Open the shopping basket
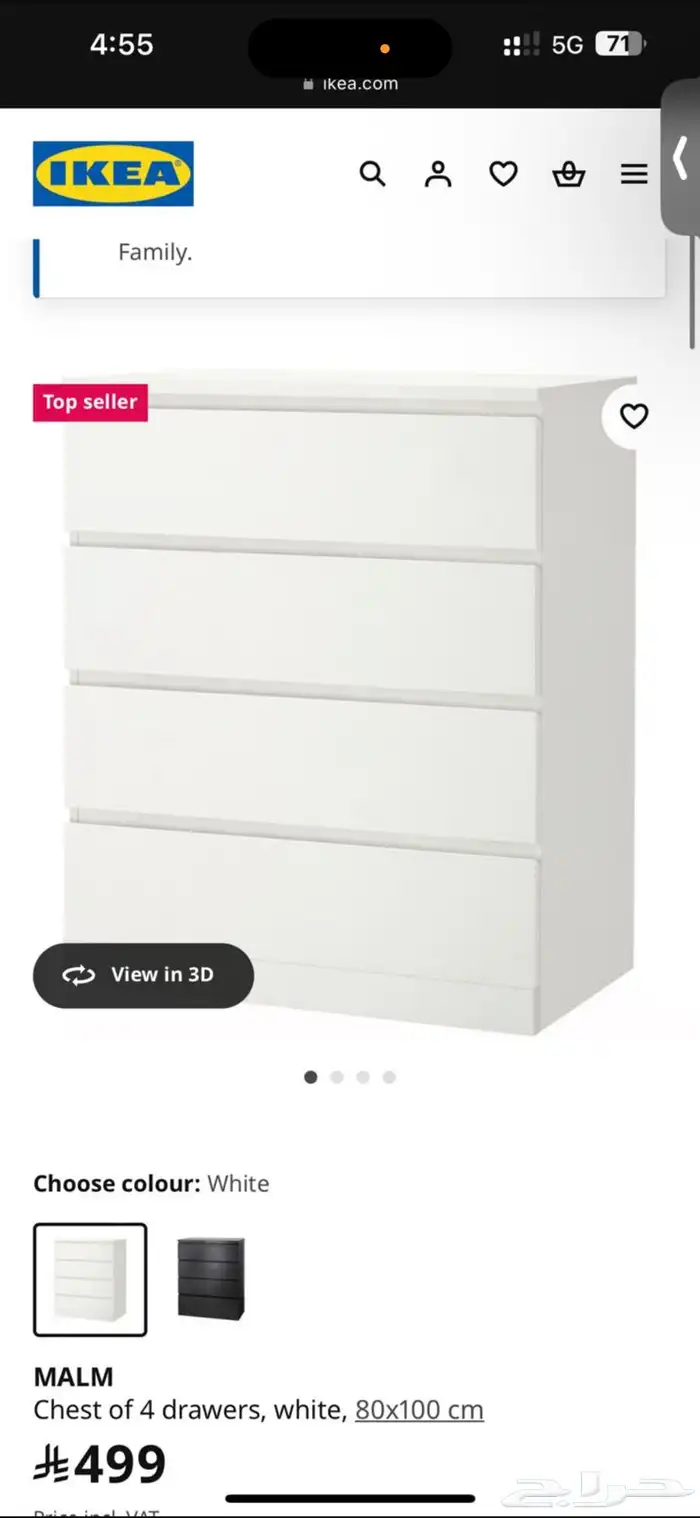 point(568,174)
